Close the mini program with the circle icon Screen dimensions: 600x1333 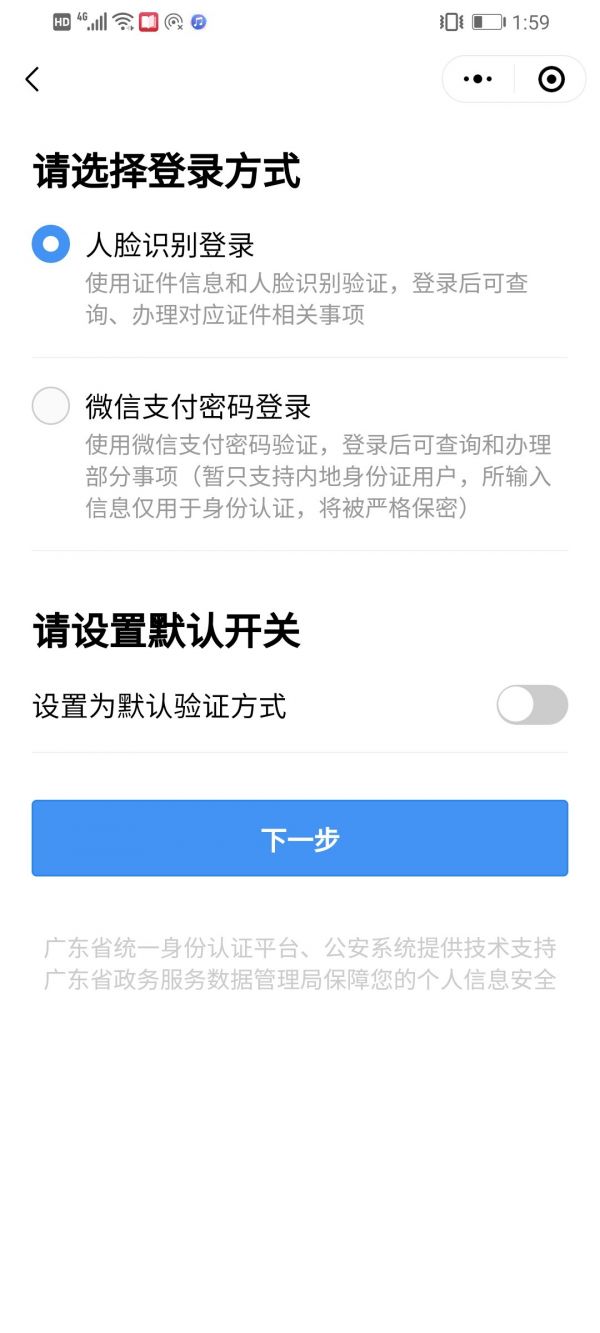pyautogui.click(x=551, y=79)
